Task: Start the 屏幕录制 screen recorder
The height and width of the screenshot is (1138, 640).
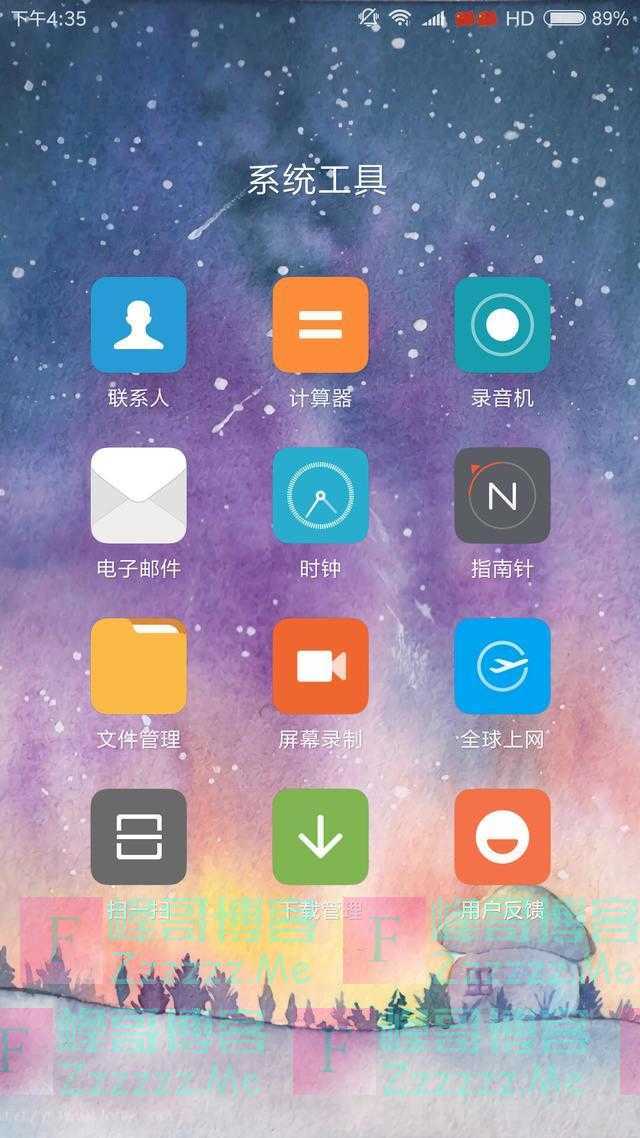Action: pos(320,666)
